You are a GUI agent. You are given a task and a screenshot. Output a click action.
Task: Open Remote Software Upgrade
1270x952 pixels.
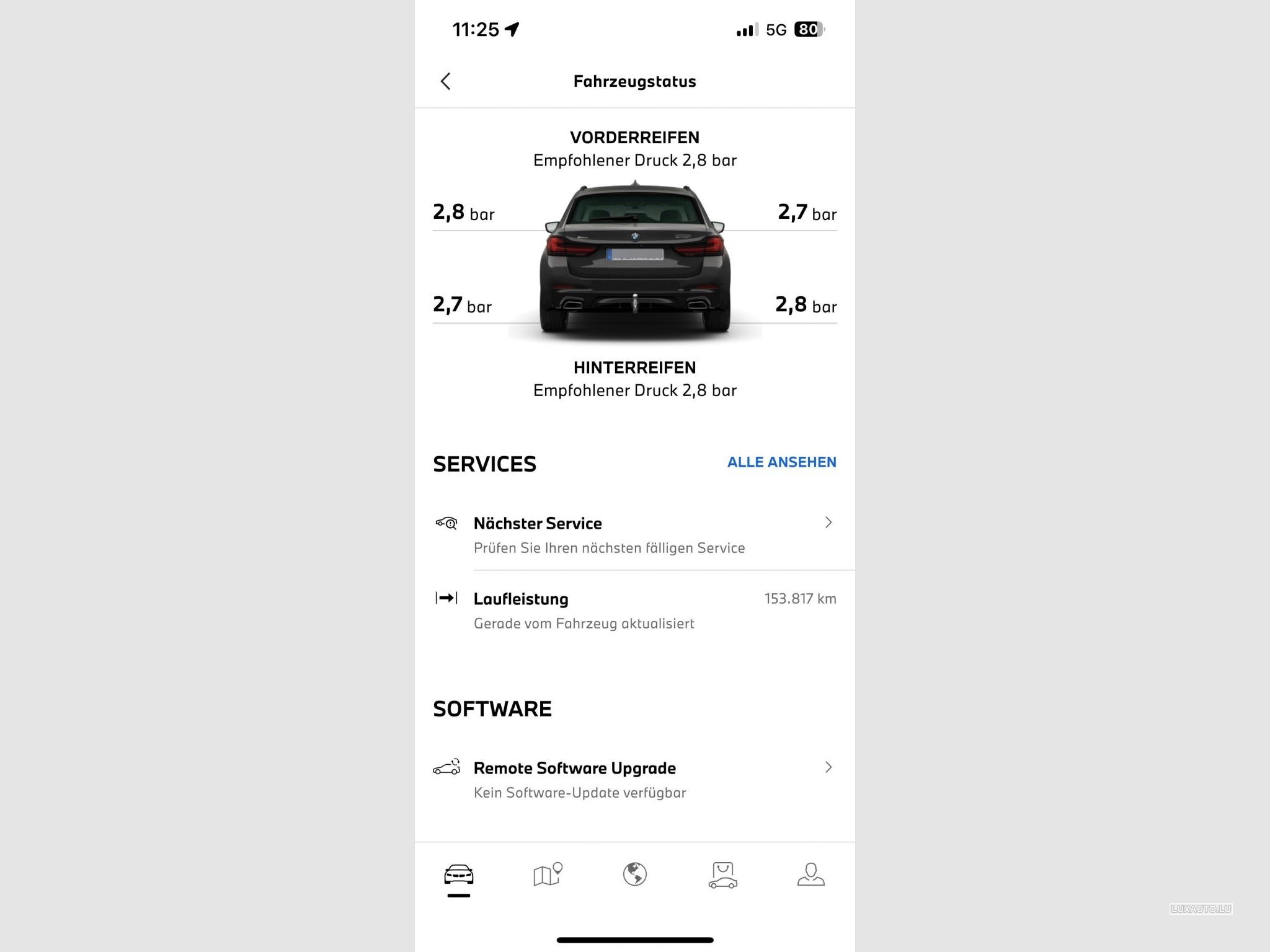point(634,780)
